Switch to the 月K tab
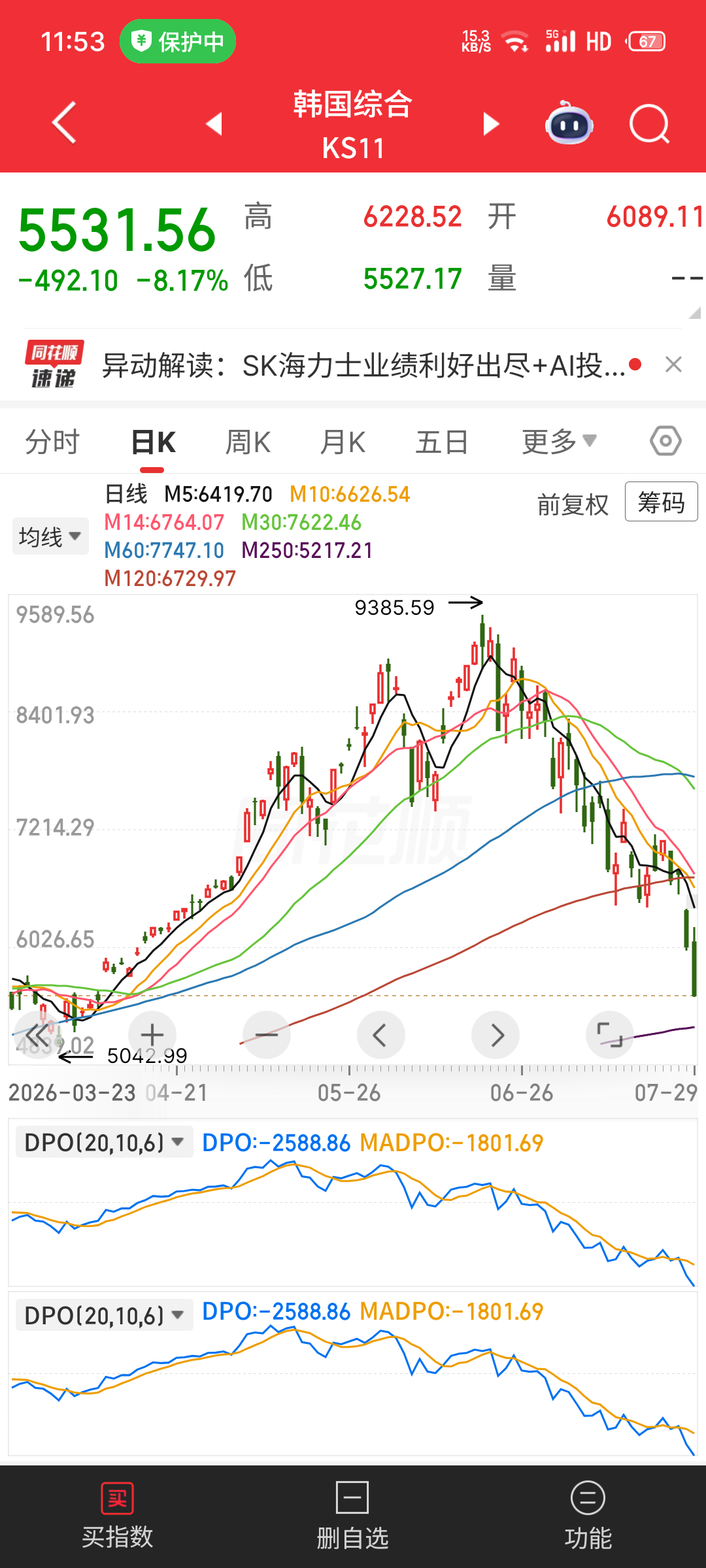 (x=343, y=442)
